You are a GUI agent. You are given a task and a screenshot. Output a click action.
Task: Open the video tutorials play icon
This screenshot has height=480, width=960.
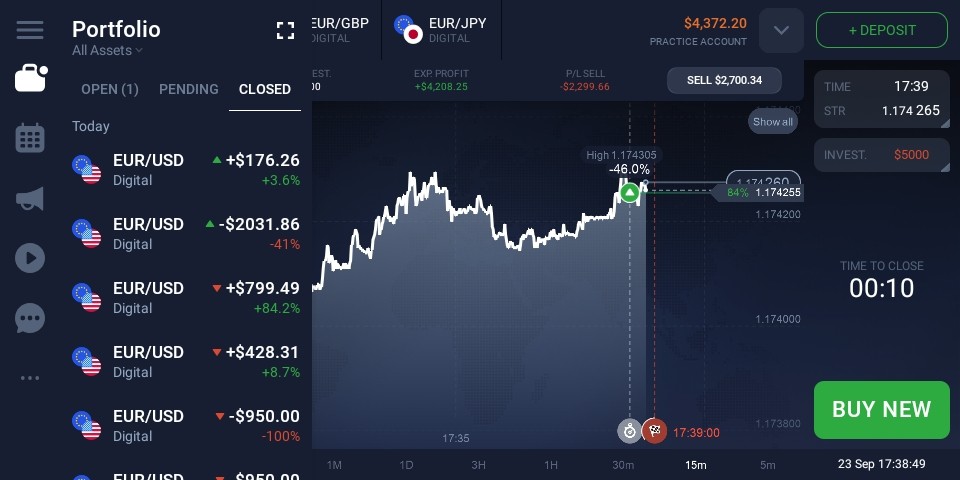click(x=30, y=258)
